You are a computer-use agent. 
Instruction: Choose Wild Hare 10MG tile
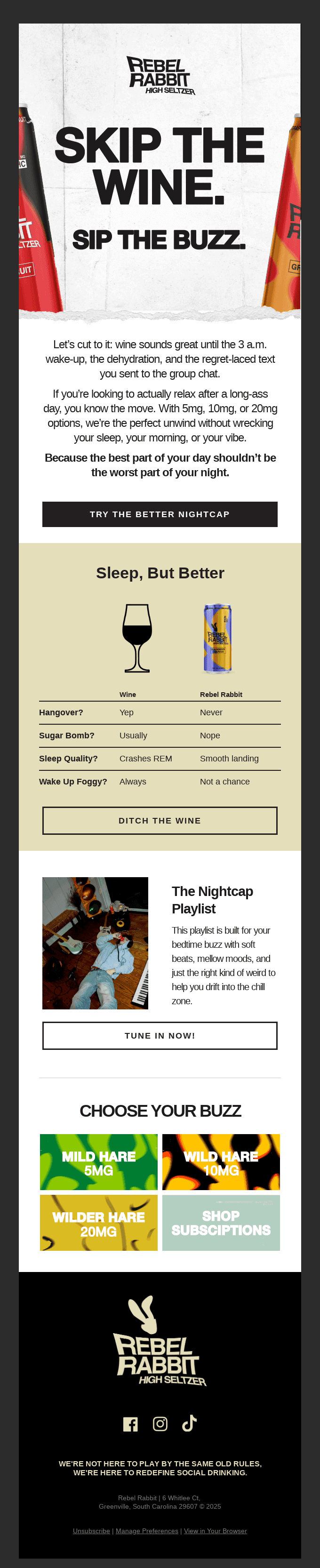pos(221,1161)
